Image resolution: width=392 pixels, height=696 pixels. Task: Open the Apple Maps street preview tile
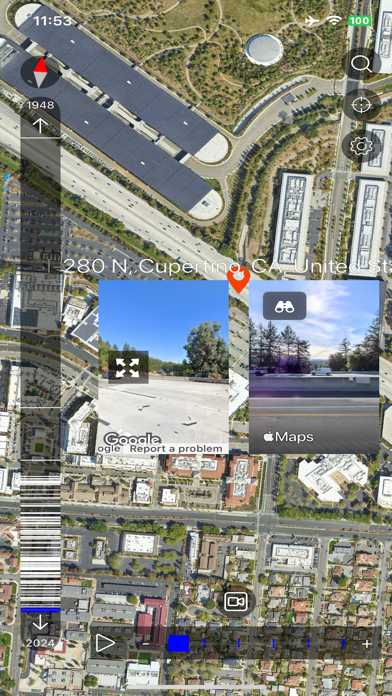click(314, 367)
